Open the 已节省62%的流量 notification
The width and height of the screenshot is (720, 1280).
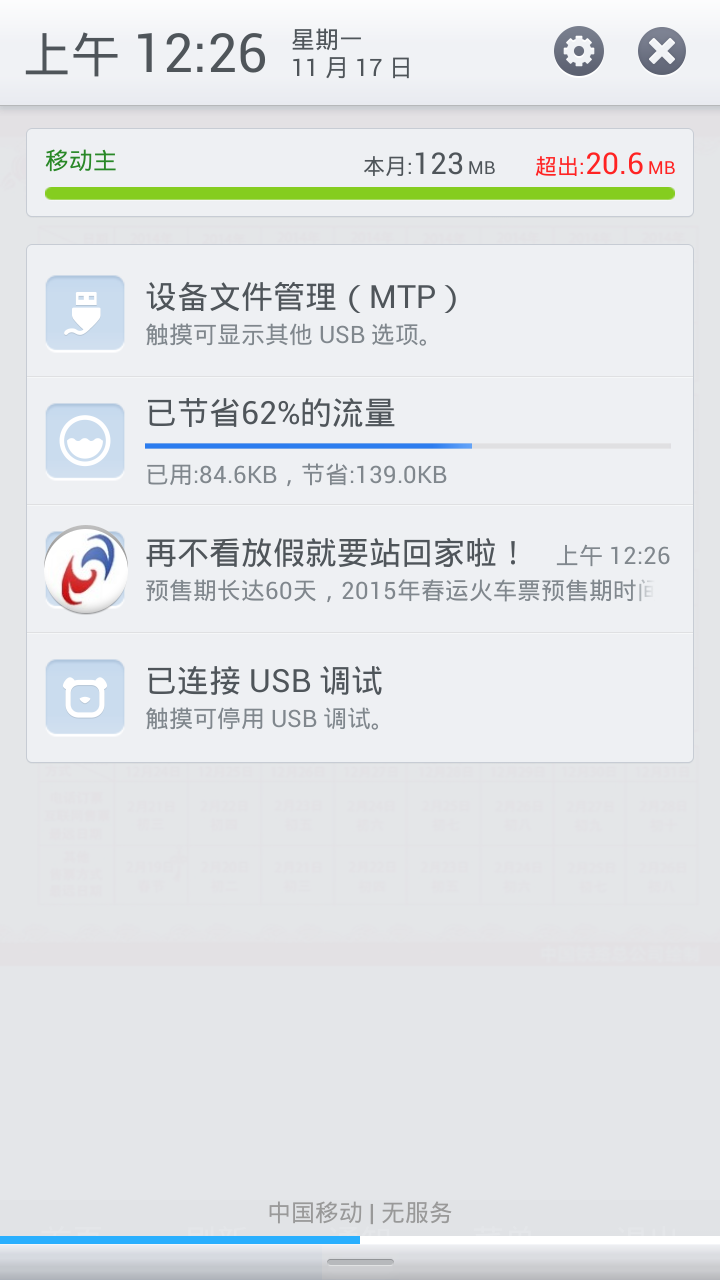pos(360,441)
